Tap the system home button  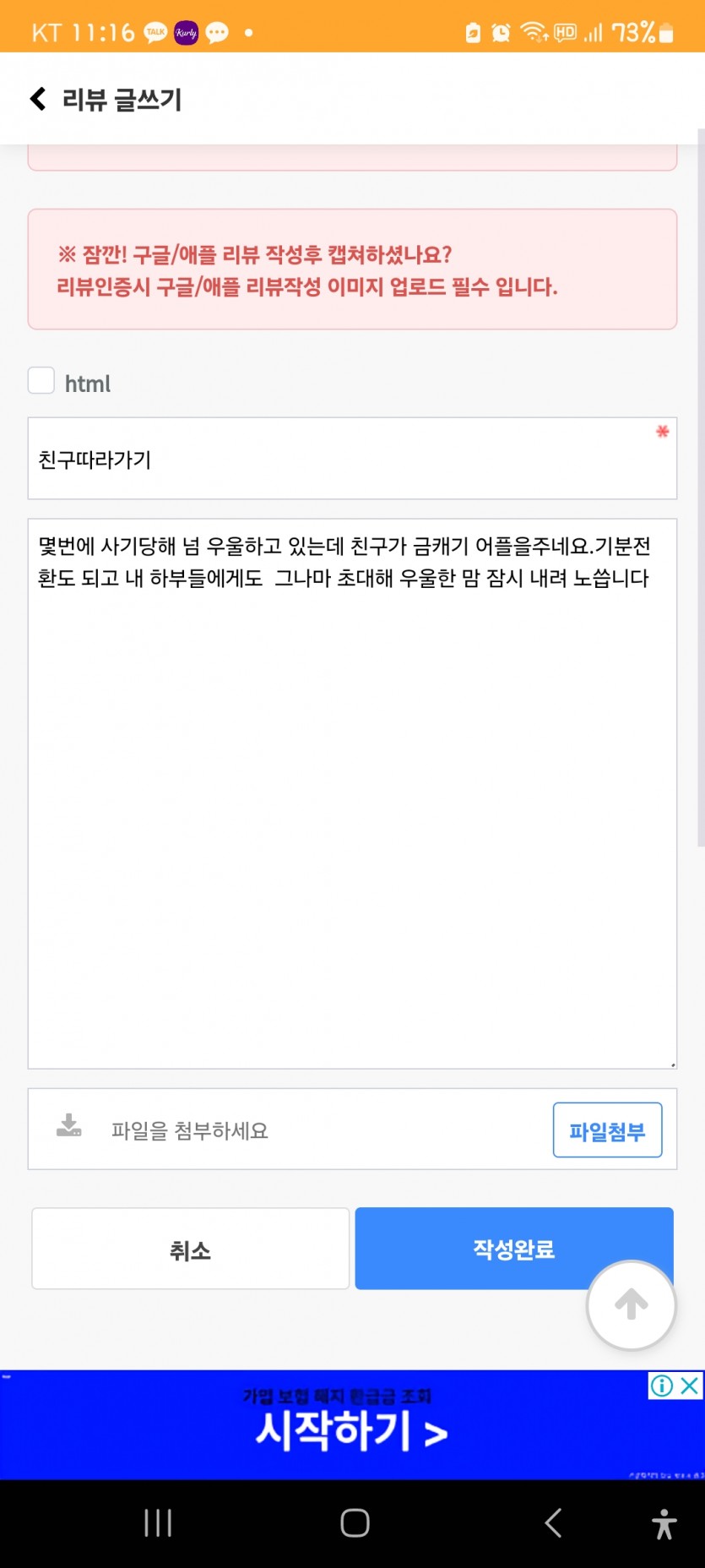pos(355,1523)
